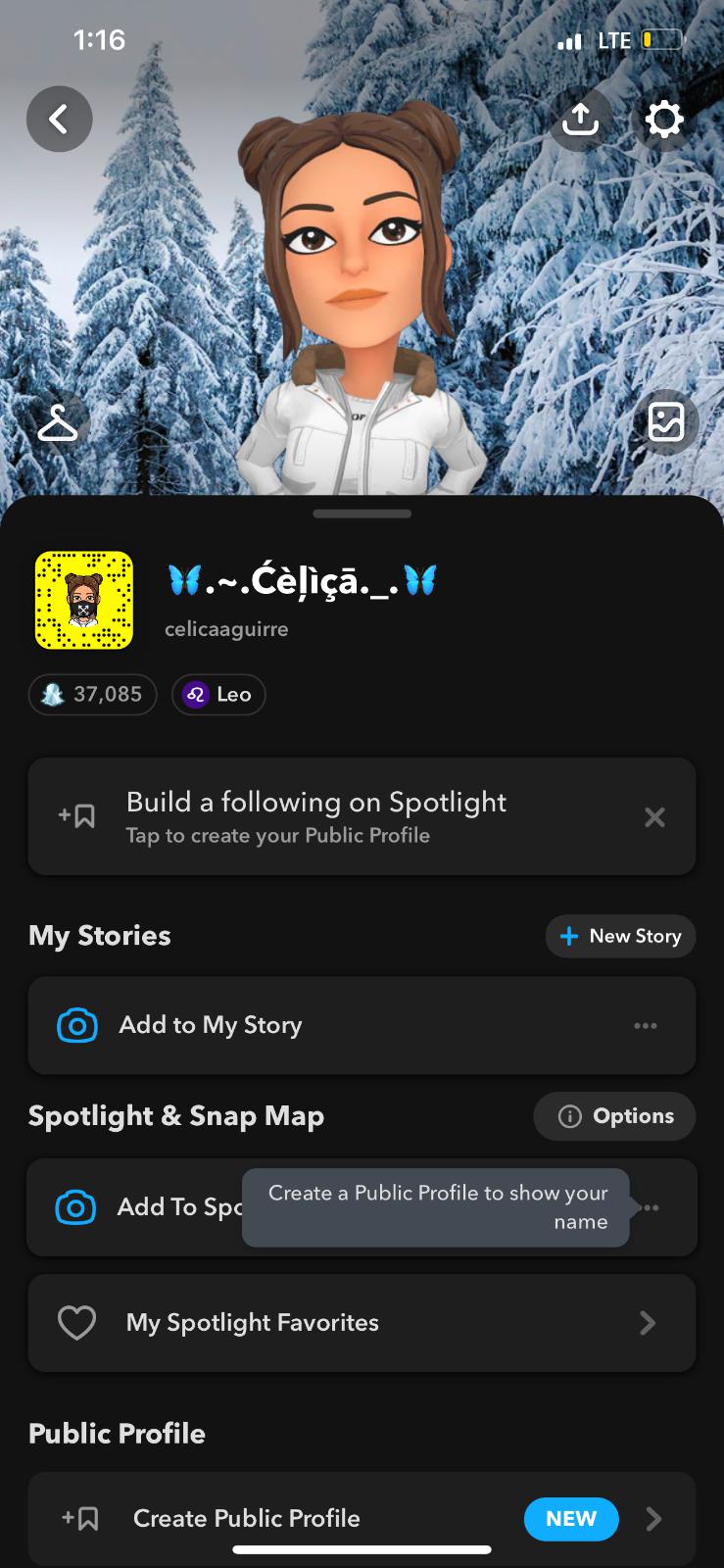724x1568 pixels.
Task: Open the Leo zodiac chip
Action: click(218, 695)
